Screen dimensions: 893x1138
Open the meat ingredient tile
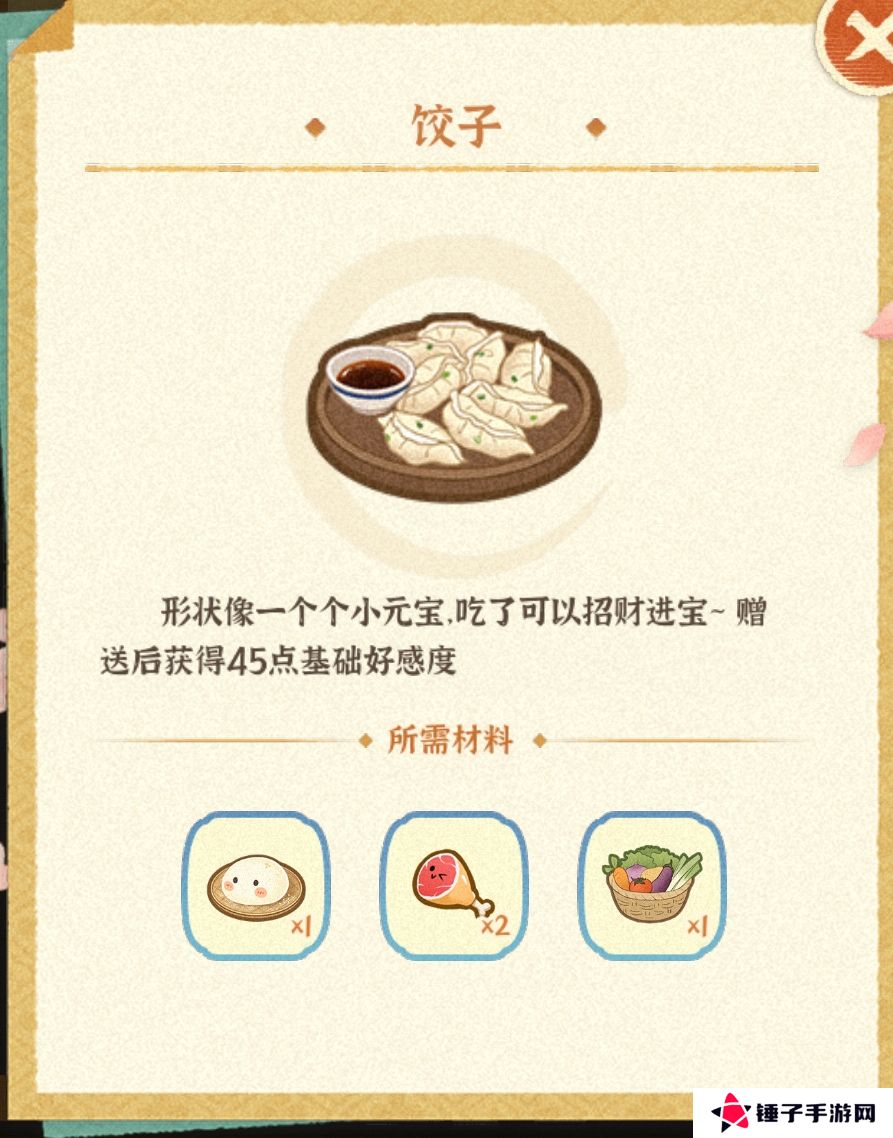pos(454,886)
